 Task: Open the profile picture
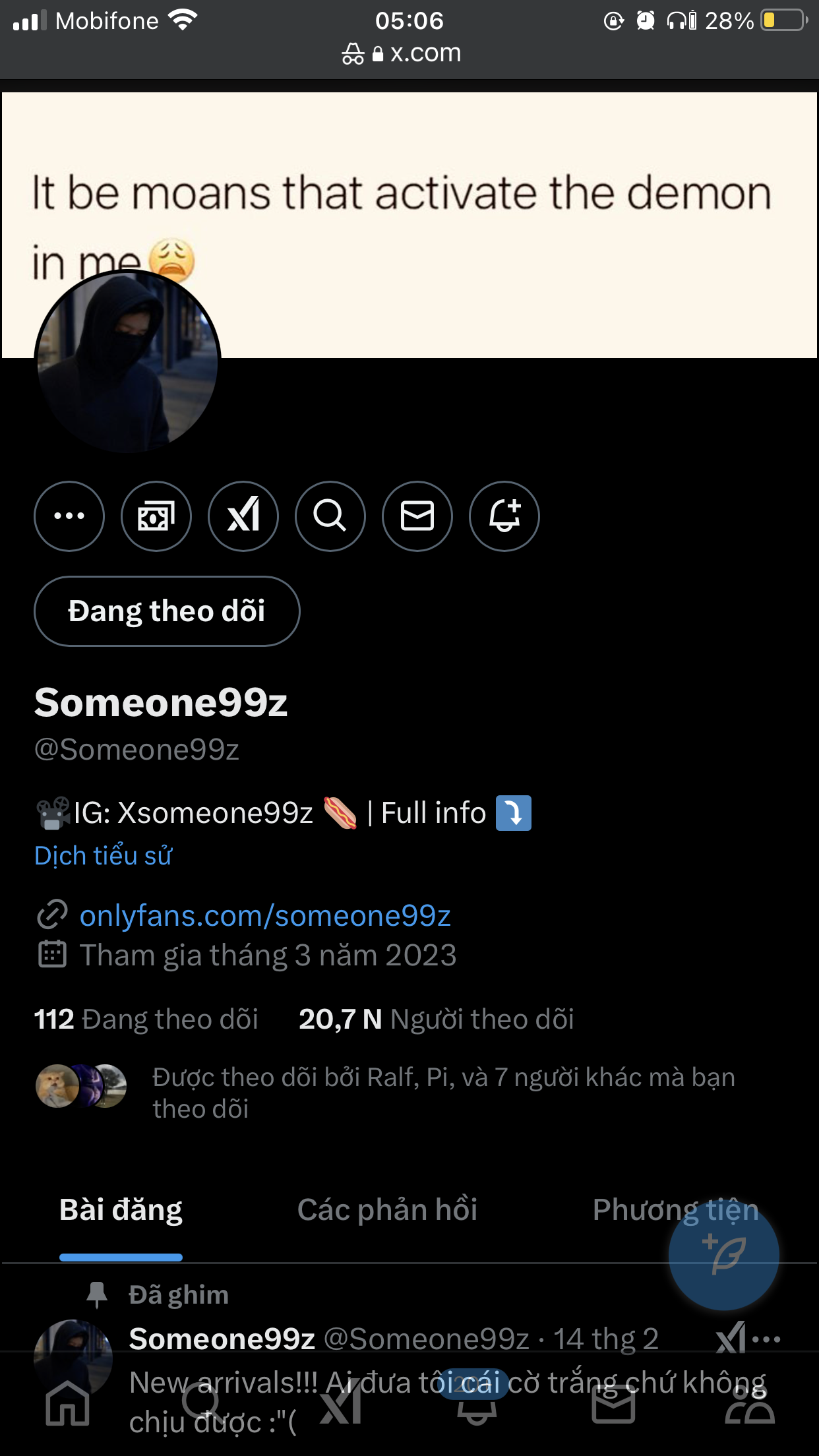click(127, 361)
